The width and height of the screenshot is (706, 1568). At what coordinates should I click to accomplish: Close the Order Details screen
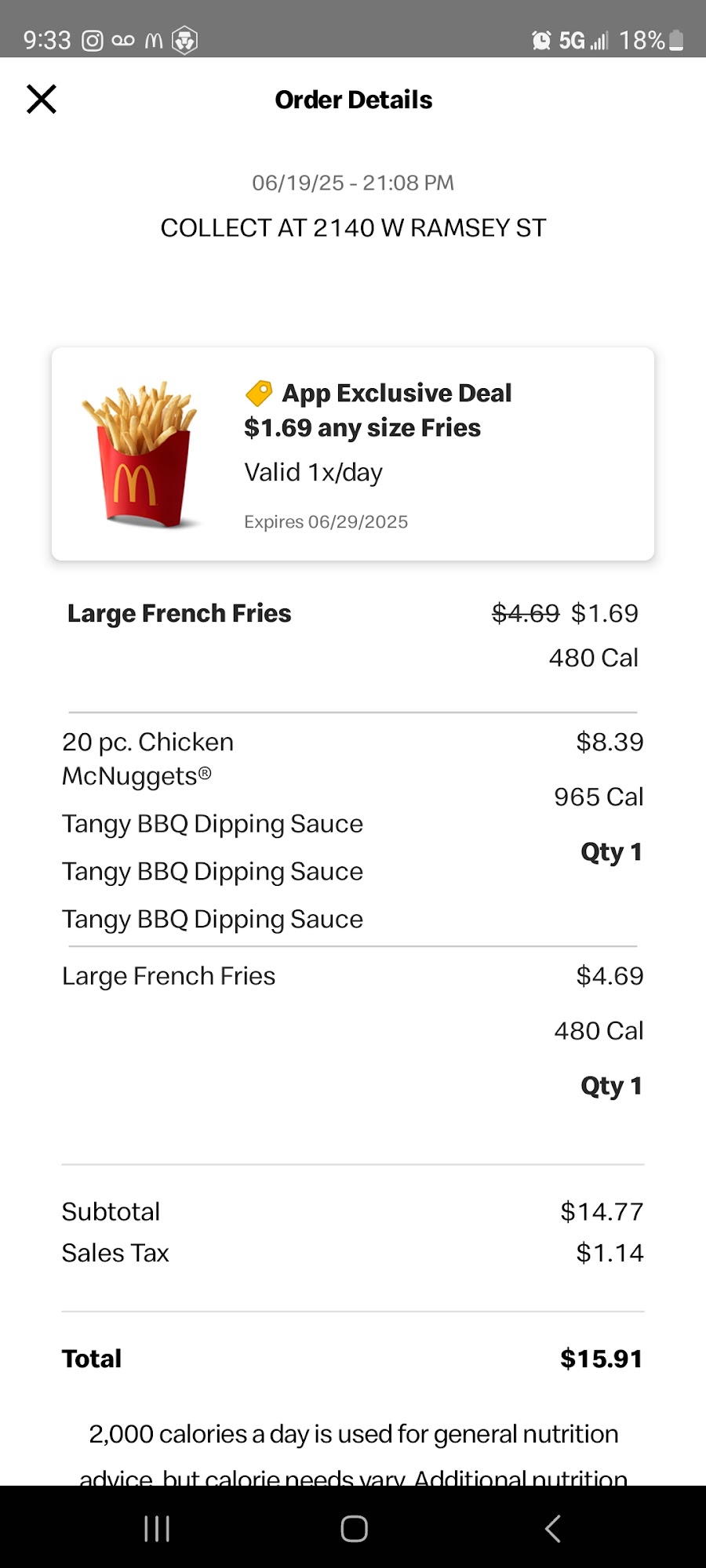click(x=42, y=100)
